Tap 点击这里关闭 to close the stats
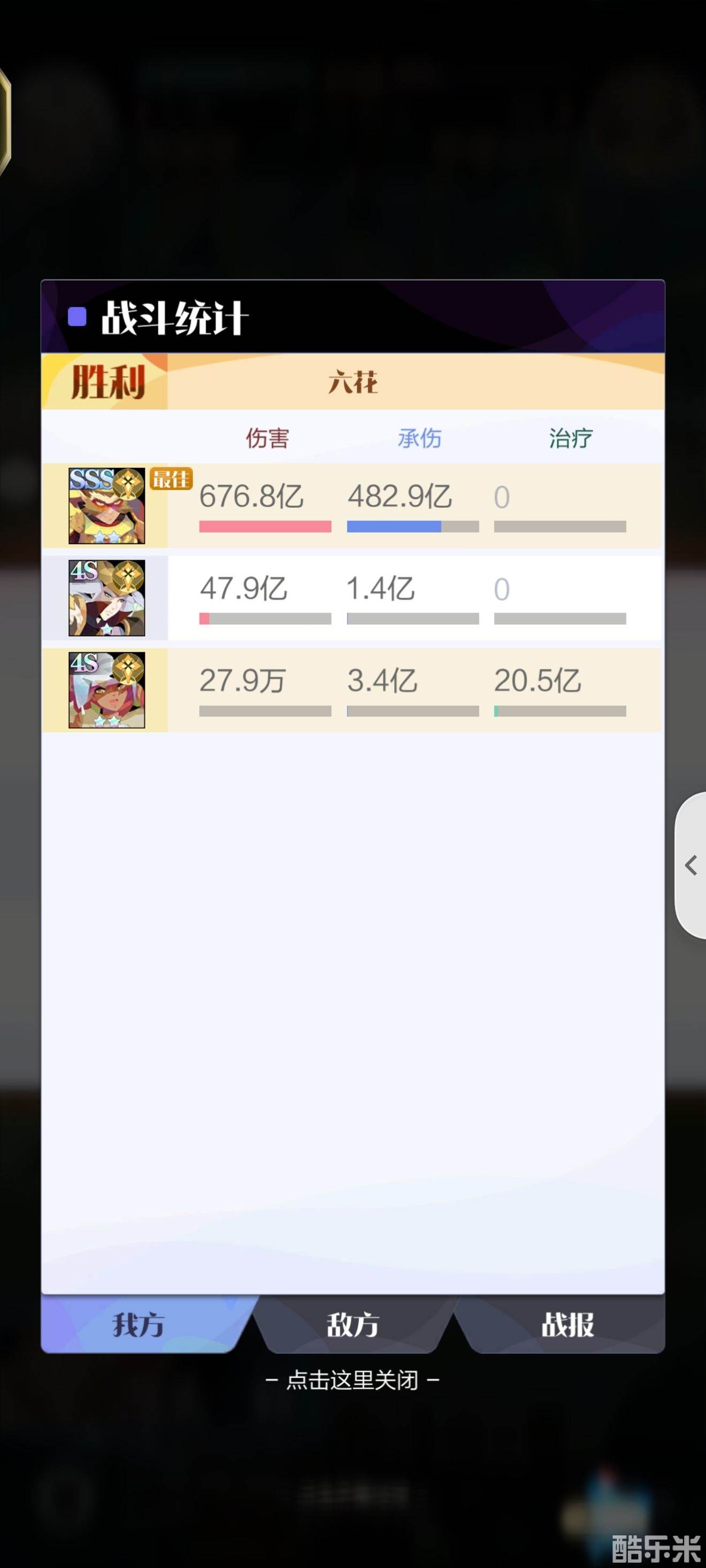This screenshot has height=1568, width=706. (352, 1380)
